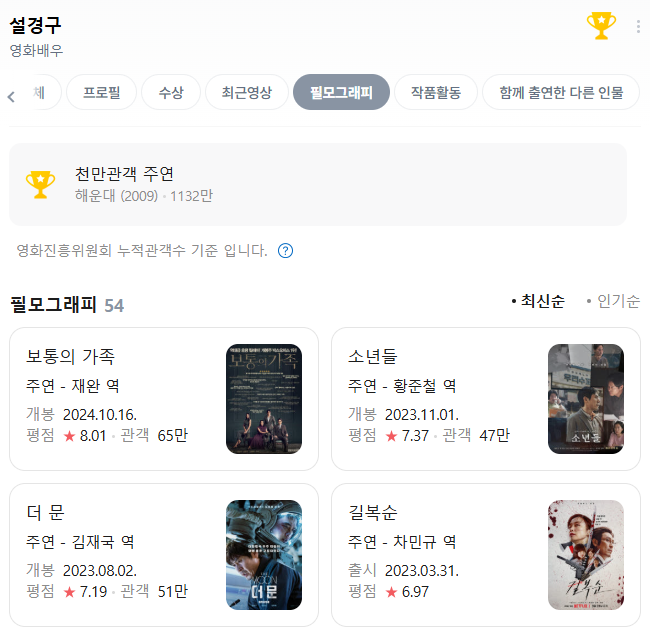Open the audience count help icon
650x636 pixels.
point(285,250)
